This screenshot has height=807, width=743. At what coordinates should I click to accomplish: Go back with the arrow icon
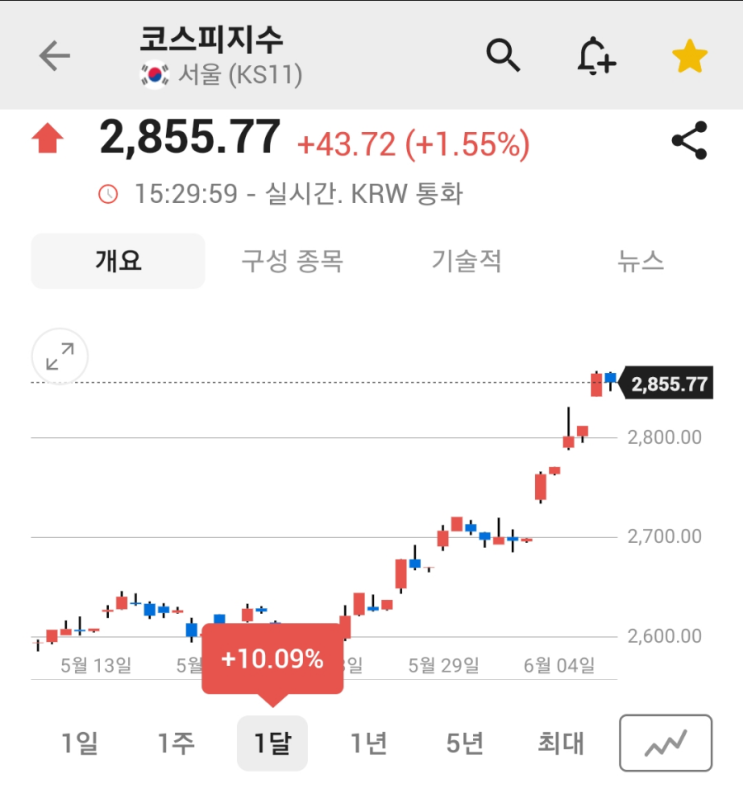(54, 56)
